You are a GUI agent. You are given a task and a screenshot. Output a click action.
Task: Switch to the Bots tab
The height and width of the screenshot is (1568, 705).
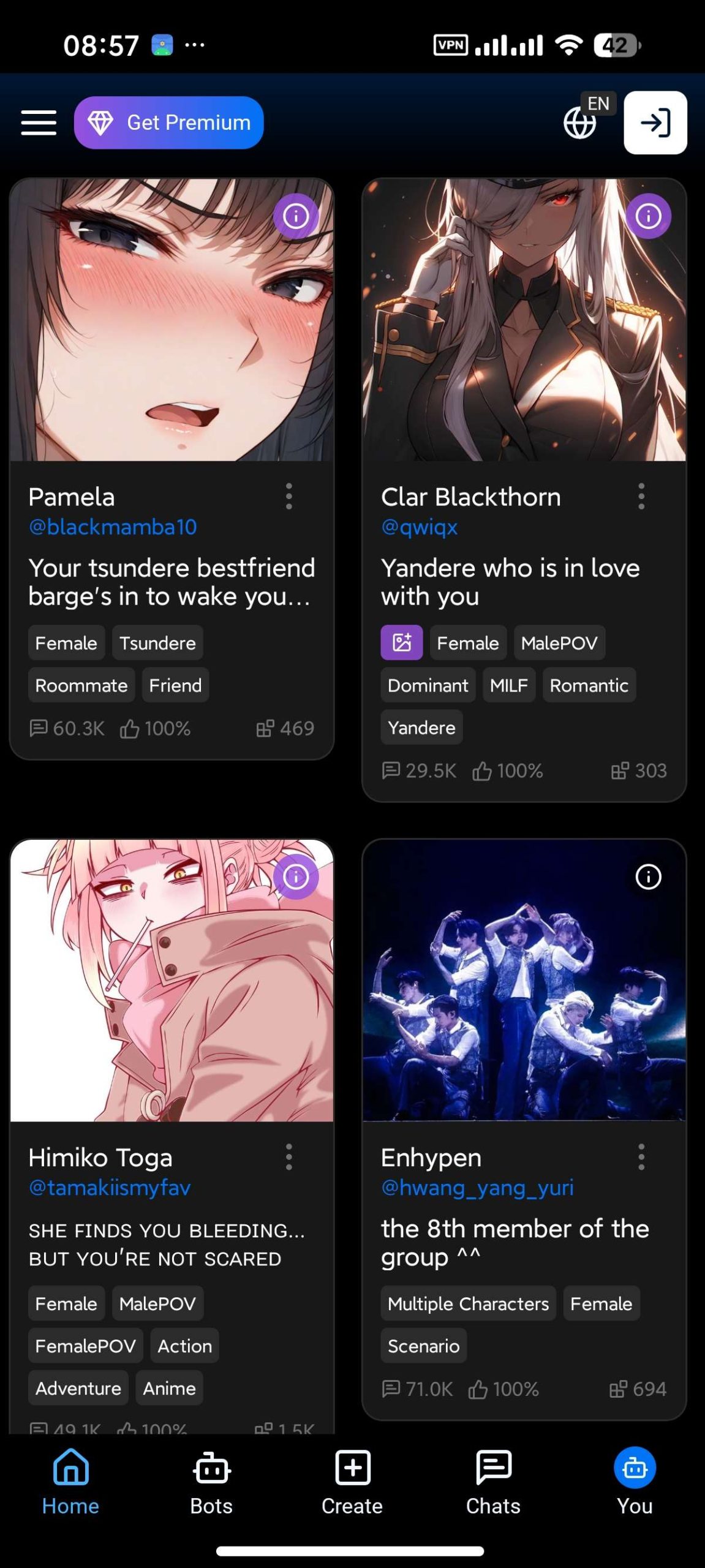tap(211, 1481)
